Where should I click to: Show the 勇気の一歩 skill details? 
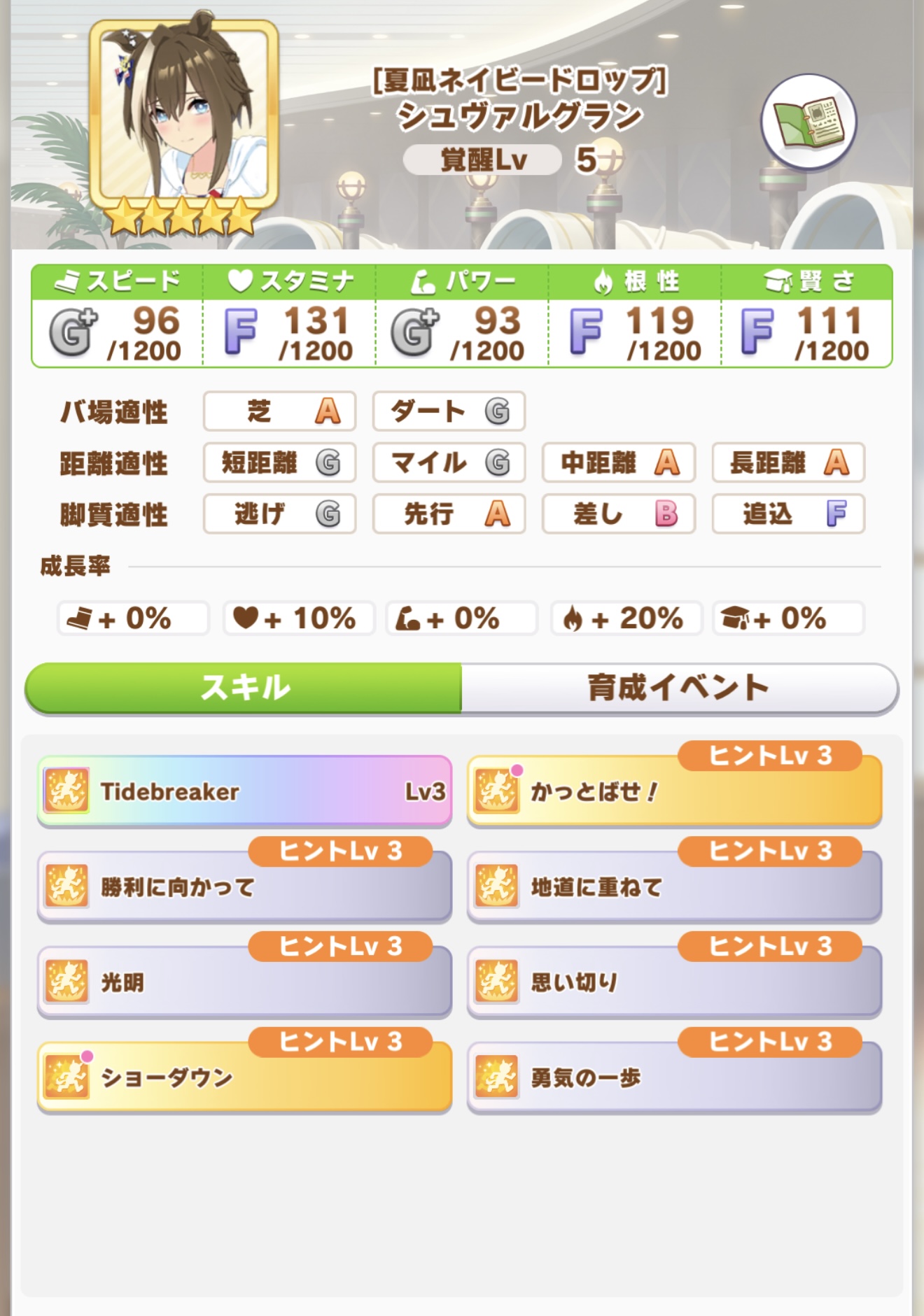point(674,1077)
